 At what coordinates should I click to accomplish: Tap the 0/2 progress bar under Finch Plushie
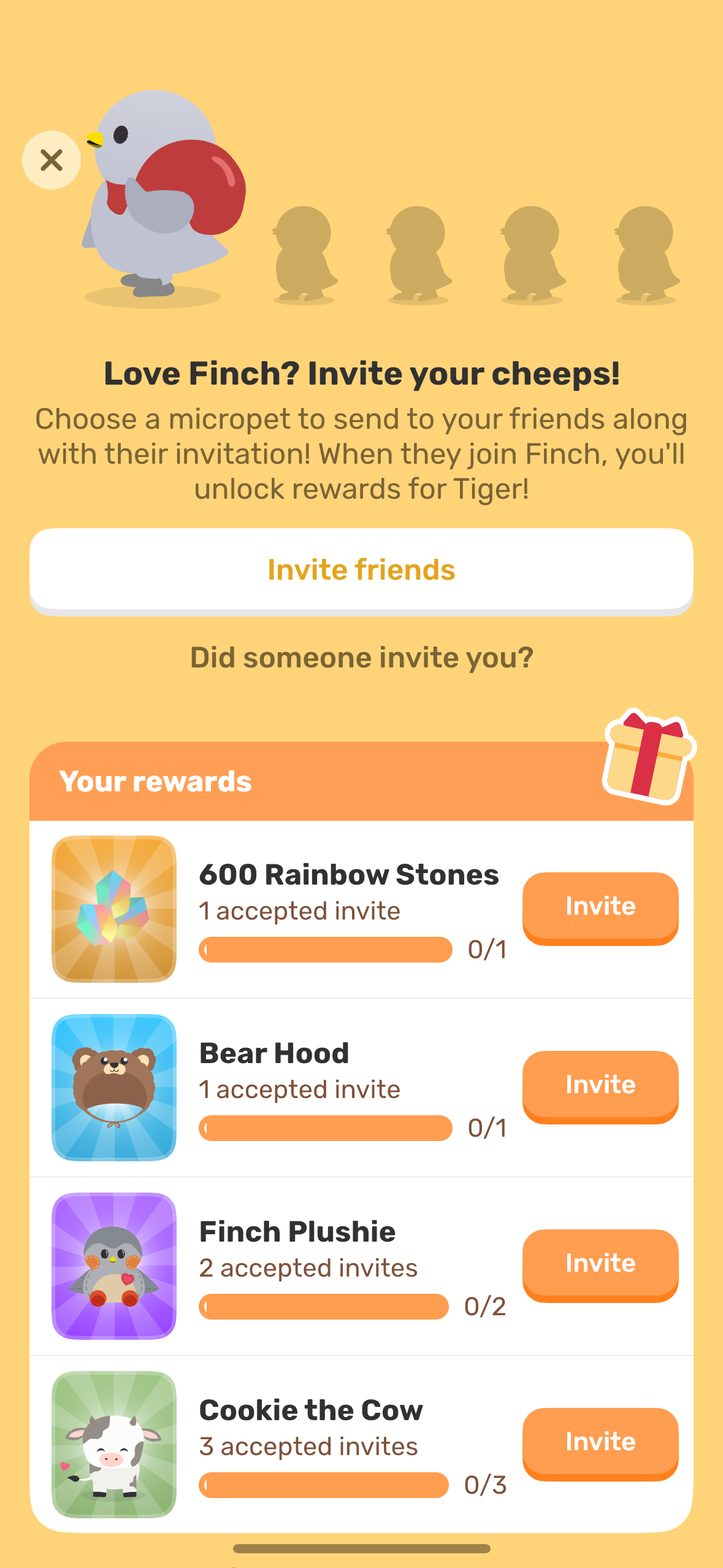pyautogui.click(x=325, y=1305)
